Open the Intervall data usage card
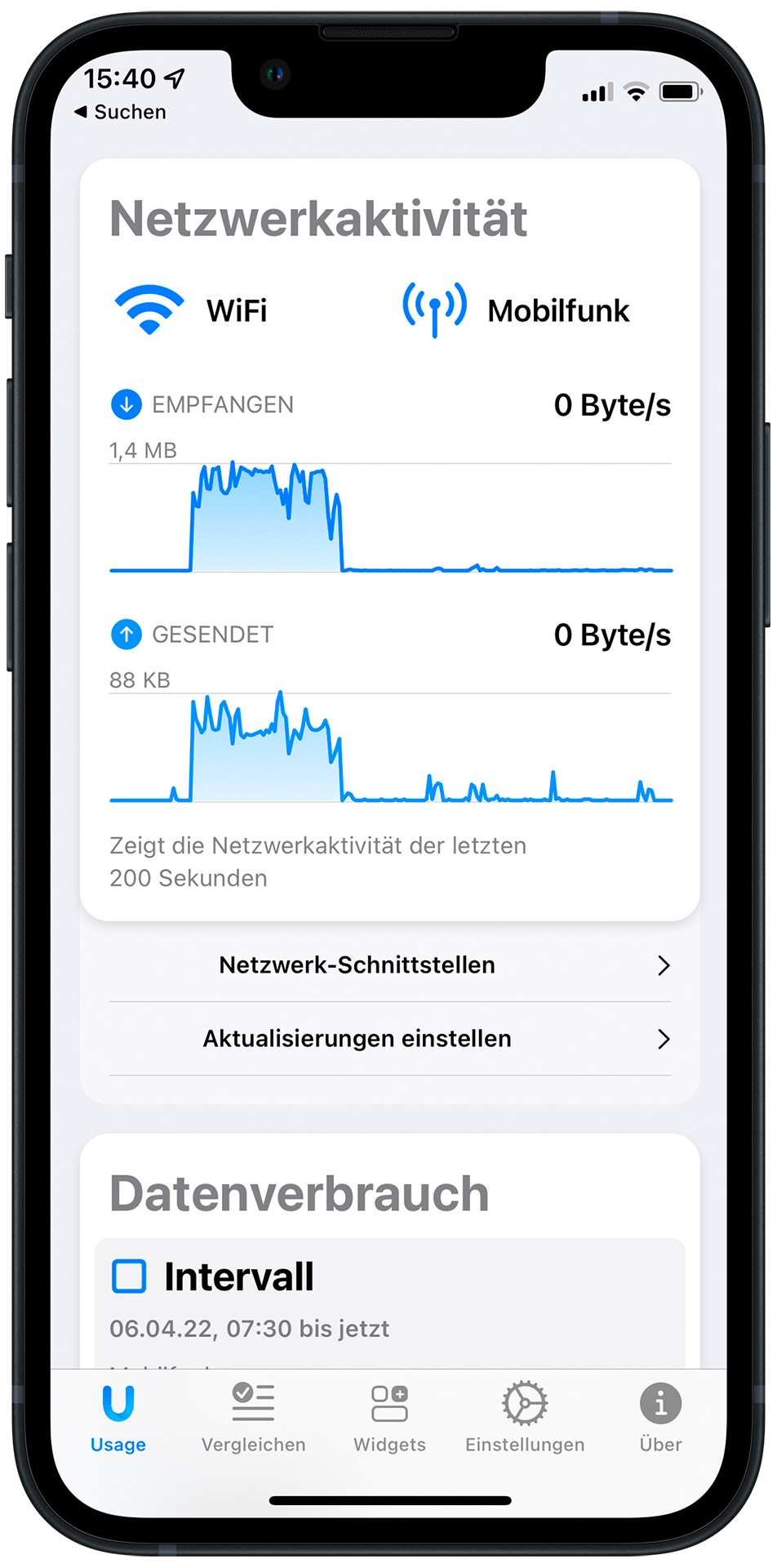This screenshot has width=777, height=1568. (x=389, y=1298)
